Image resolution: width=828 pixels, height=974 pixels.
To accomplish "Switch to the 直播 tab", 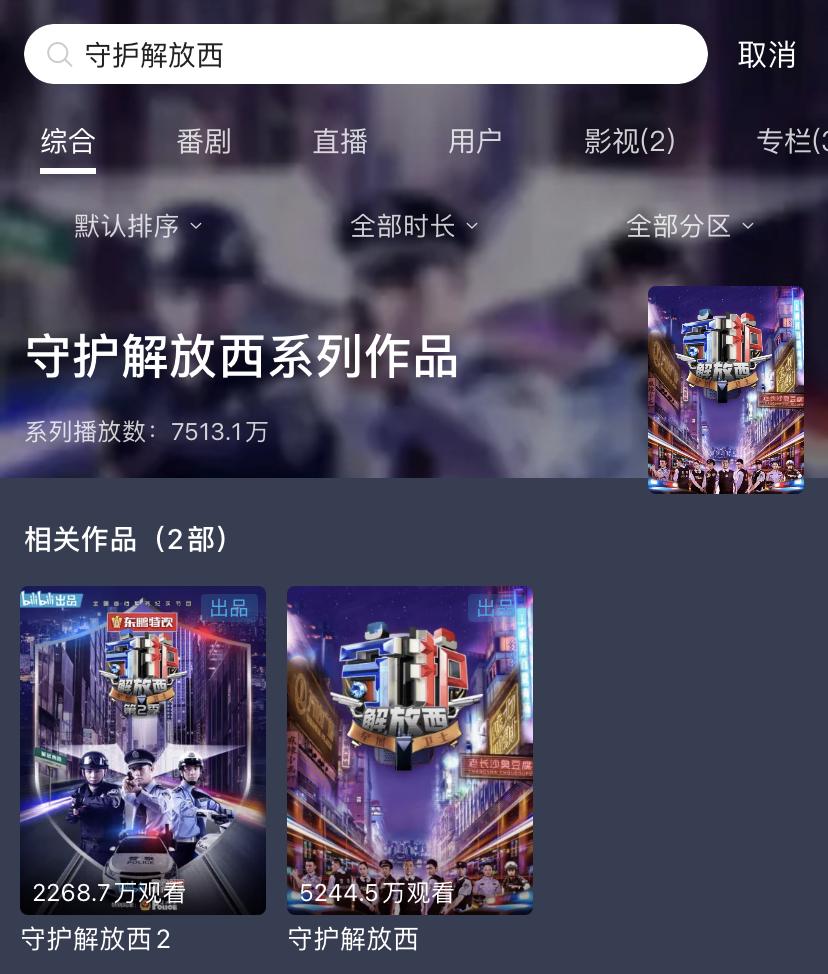I will 340,141.
